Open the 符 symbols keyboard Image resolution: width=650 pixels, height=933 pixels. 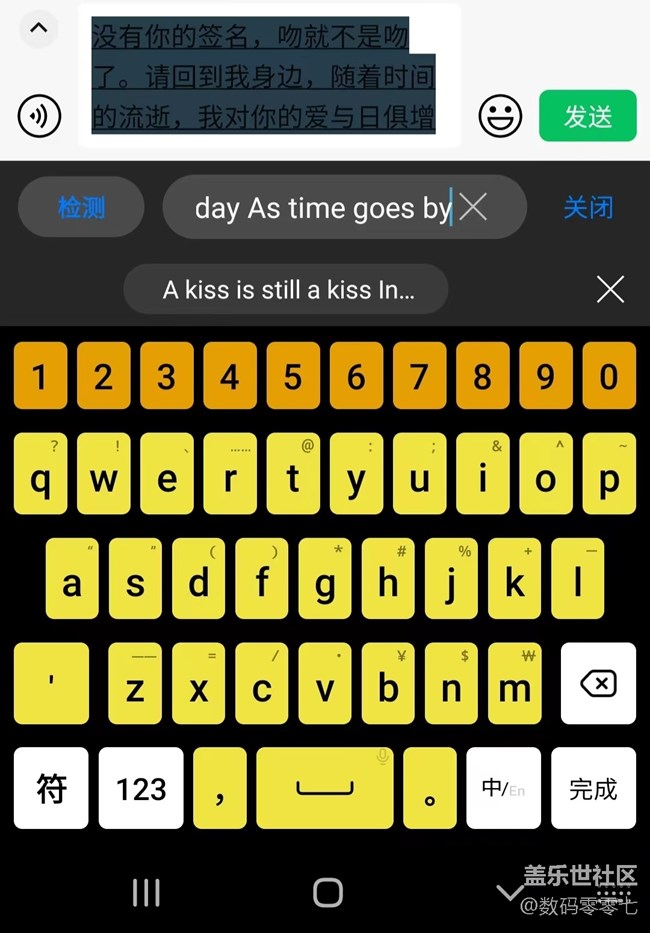pos(51,788)
